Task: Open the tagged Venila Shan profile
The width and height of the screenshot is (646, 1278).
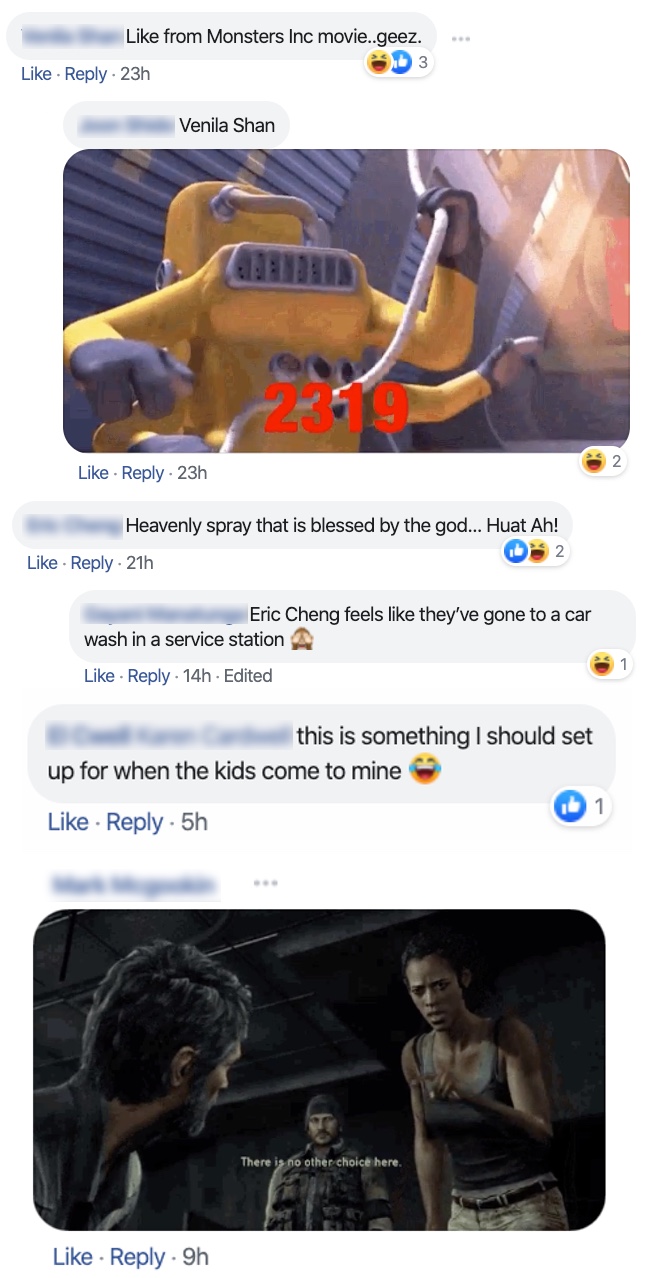Action: 226,126
